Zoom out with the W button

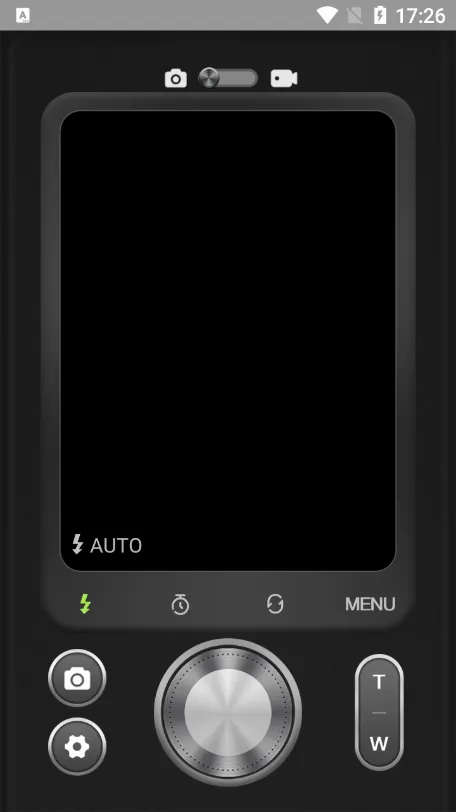click(379, 744)
